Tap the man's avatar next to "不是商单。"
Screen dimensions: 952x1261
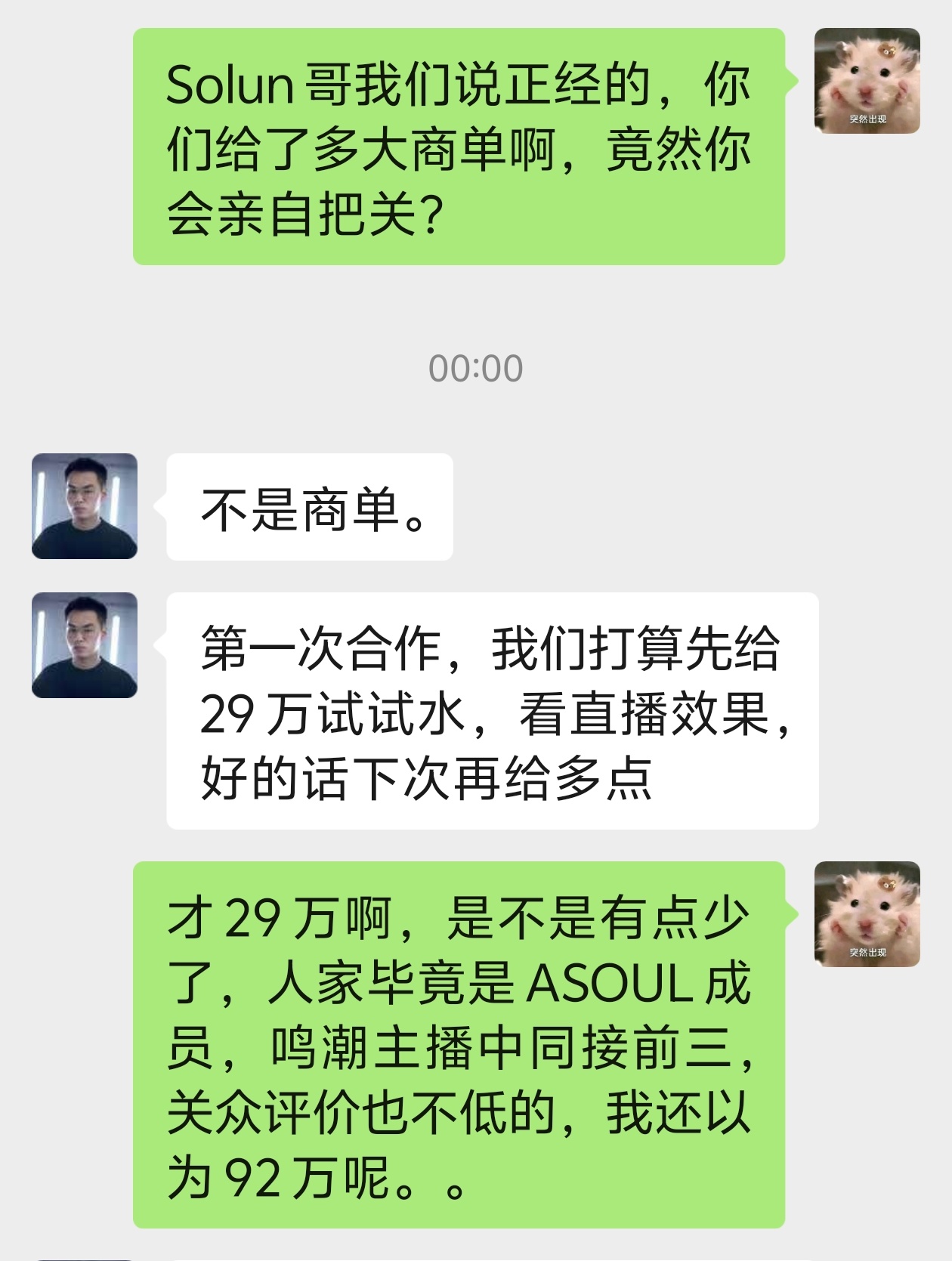pyautogui.click(x=85, y=506)
